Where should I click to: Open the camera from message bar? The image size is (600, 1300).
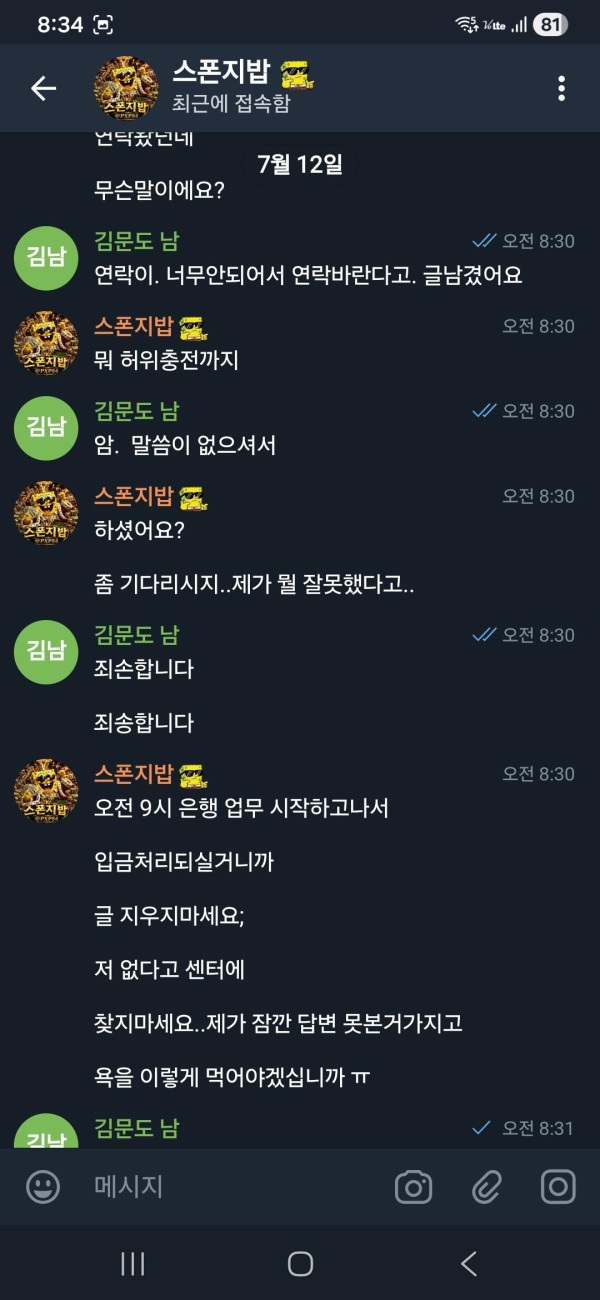413,1187
